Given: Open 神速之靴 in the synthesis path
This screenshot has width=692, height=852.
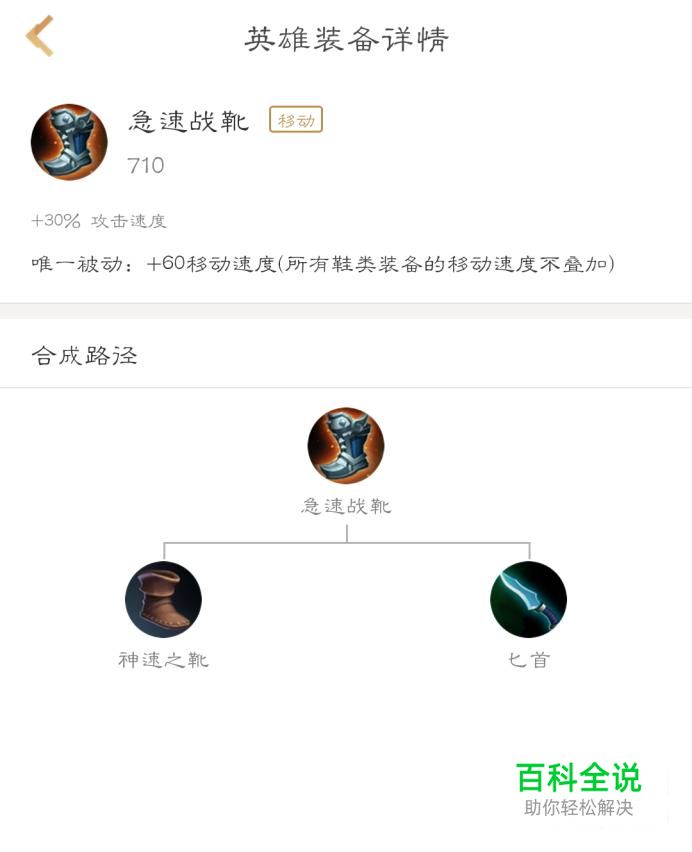Looking at the screenshot, I should (163, 600).
